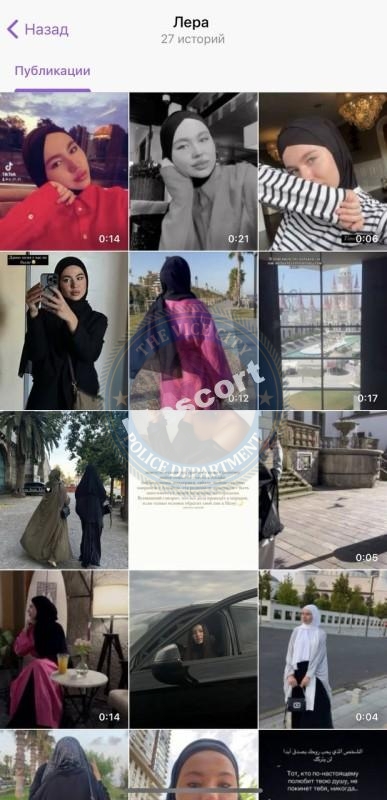
Task: Open the black-and-white 0:21 story
Action: tap(193, 171)
